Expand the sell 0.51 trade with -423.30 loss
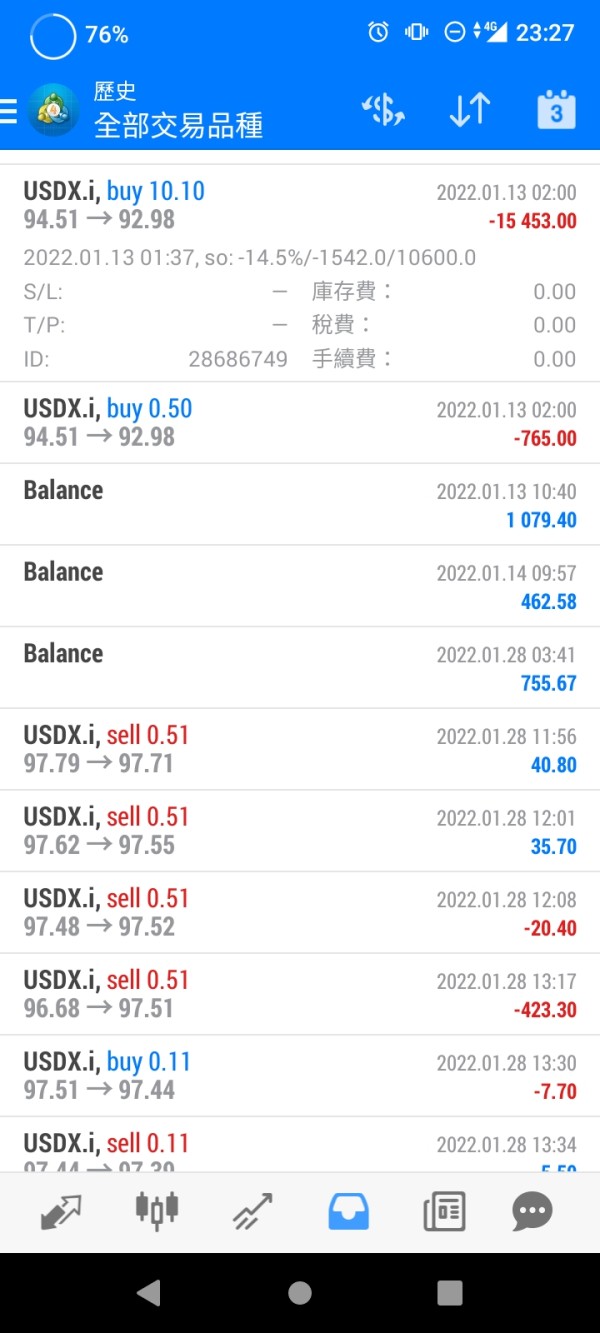Screen dimensions: 600x1333 click(300, 994)
